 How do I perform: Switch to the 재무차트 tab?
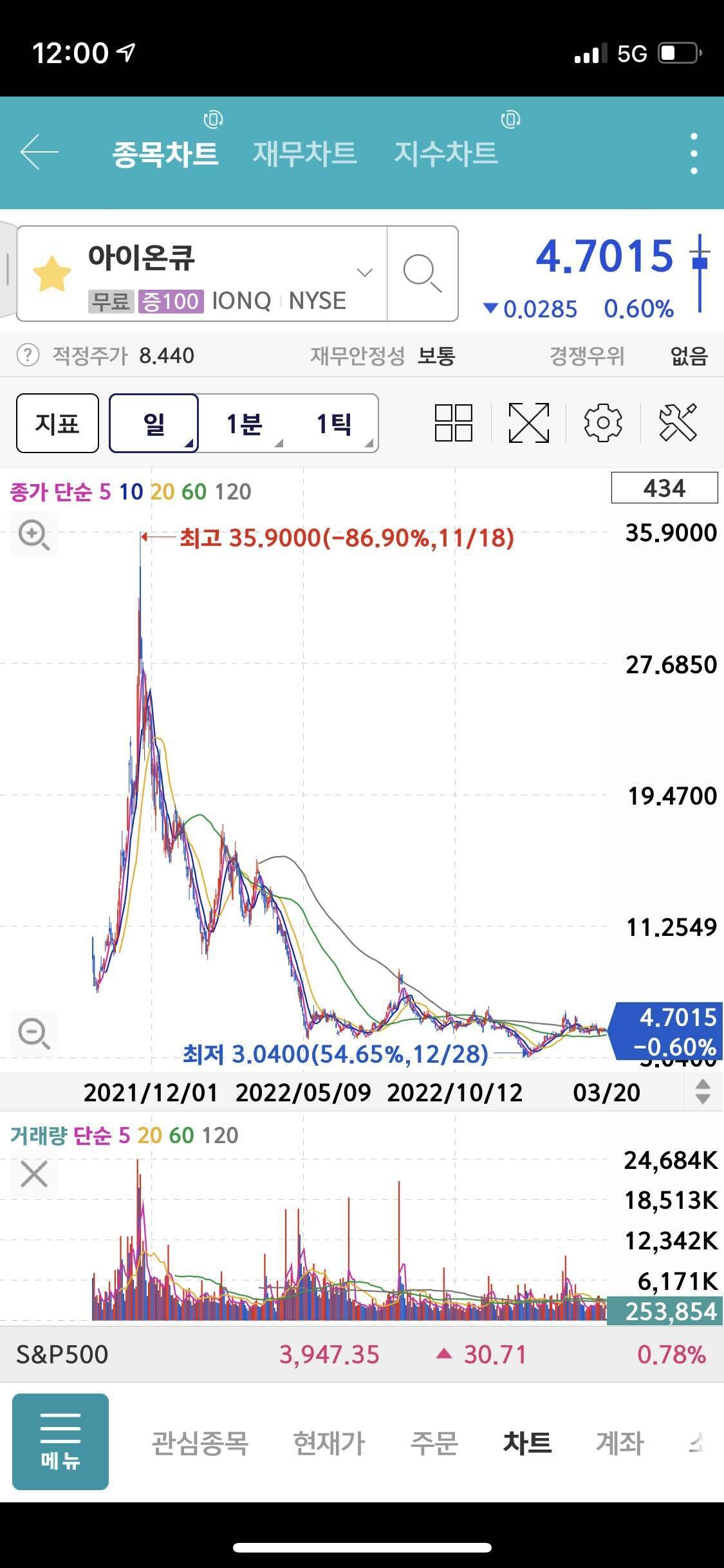click(304, 153)
